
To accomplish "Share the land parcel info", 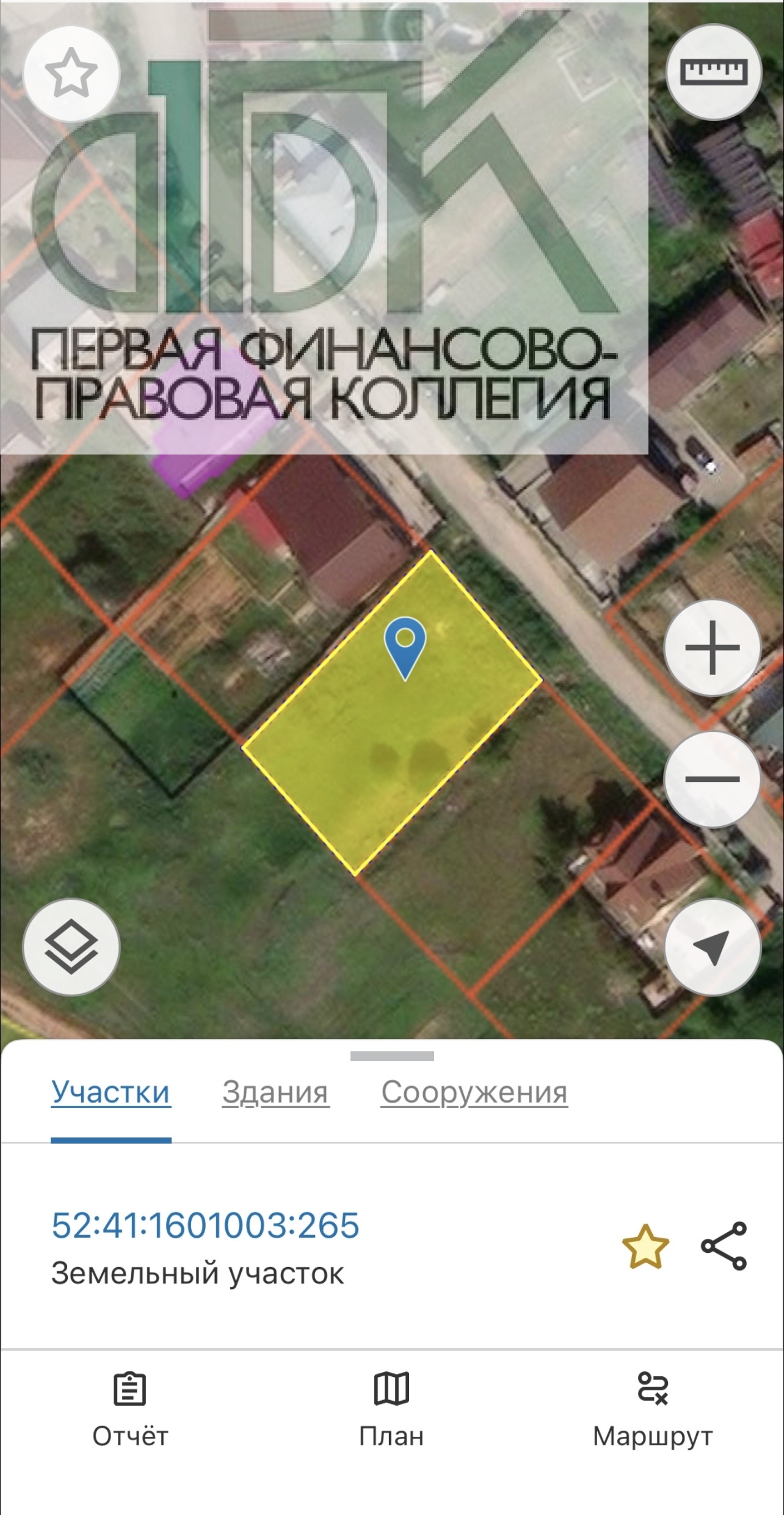I will coord(724,1246).
